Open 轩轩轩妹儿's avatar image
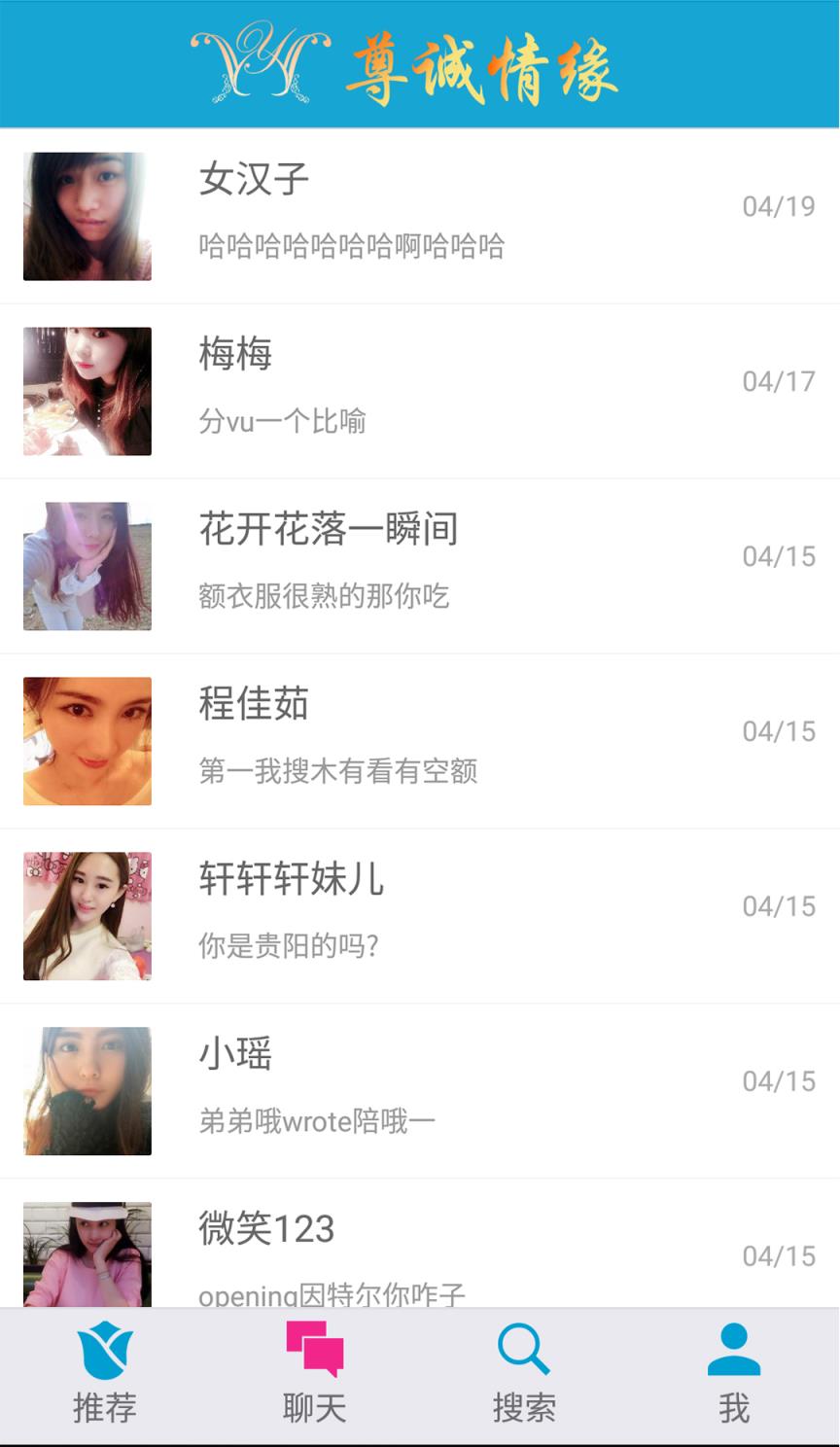 tap(87, 915)
